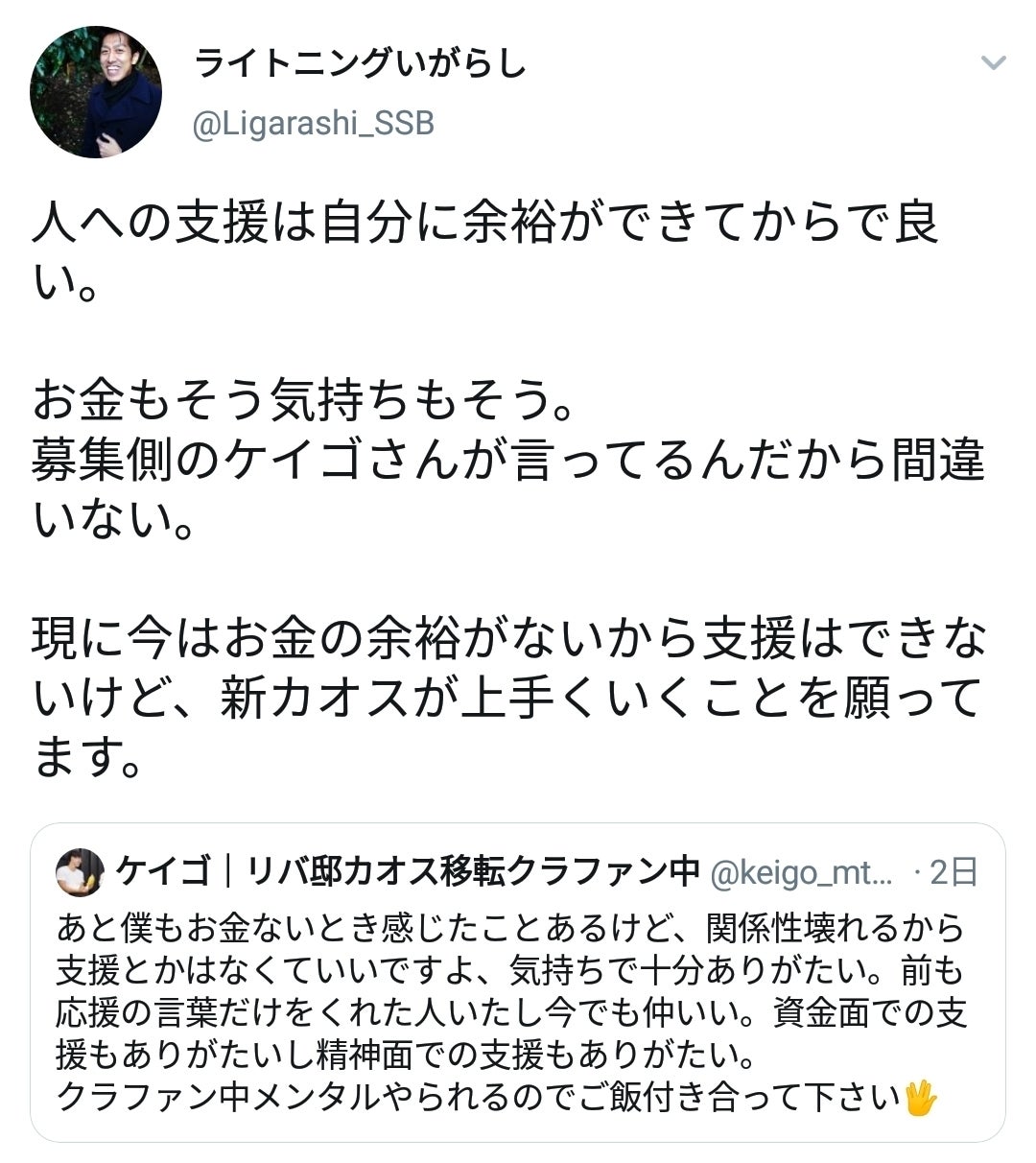
Task: Open the quoted tweet from ケイゴ
Action: 518,983
